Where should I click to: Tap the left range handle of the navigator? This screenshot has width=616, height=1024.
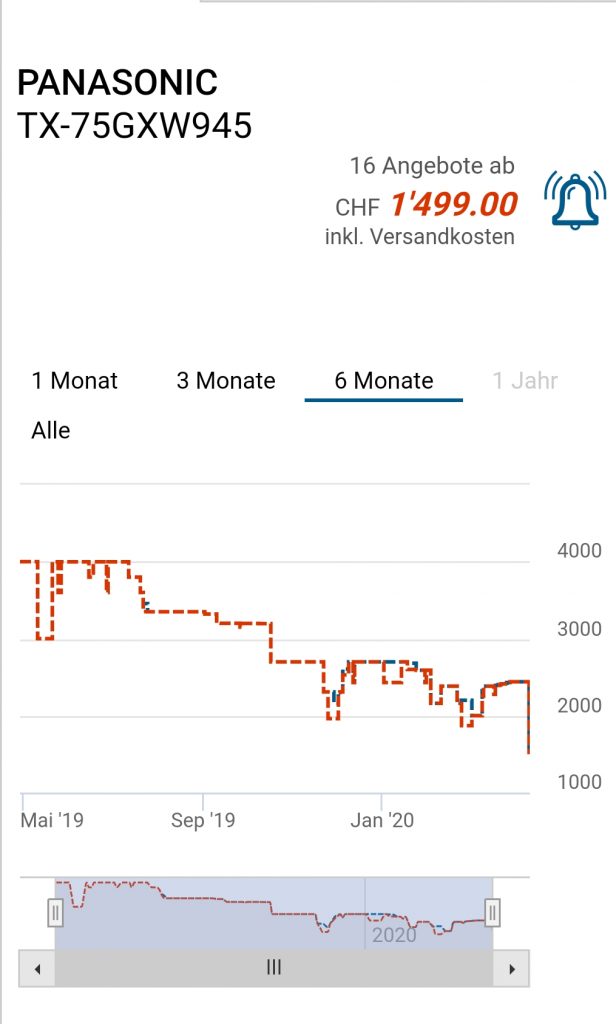pyautogui.click(x=56, y=912)
